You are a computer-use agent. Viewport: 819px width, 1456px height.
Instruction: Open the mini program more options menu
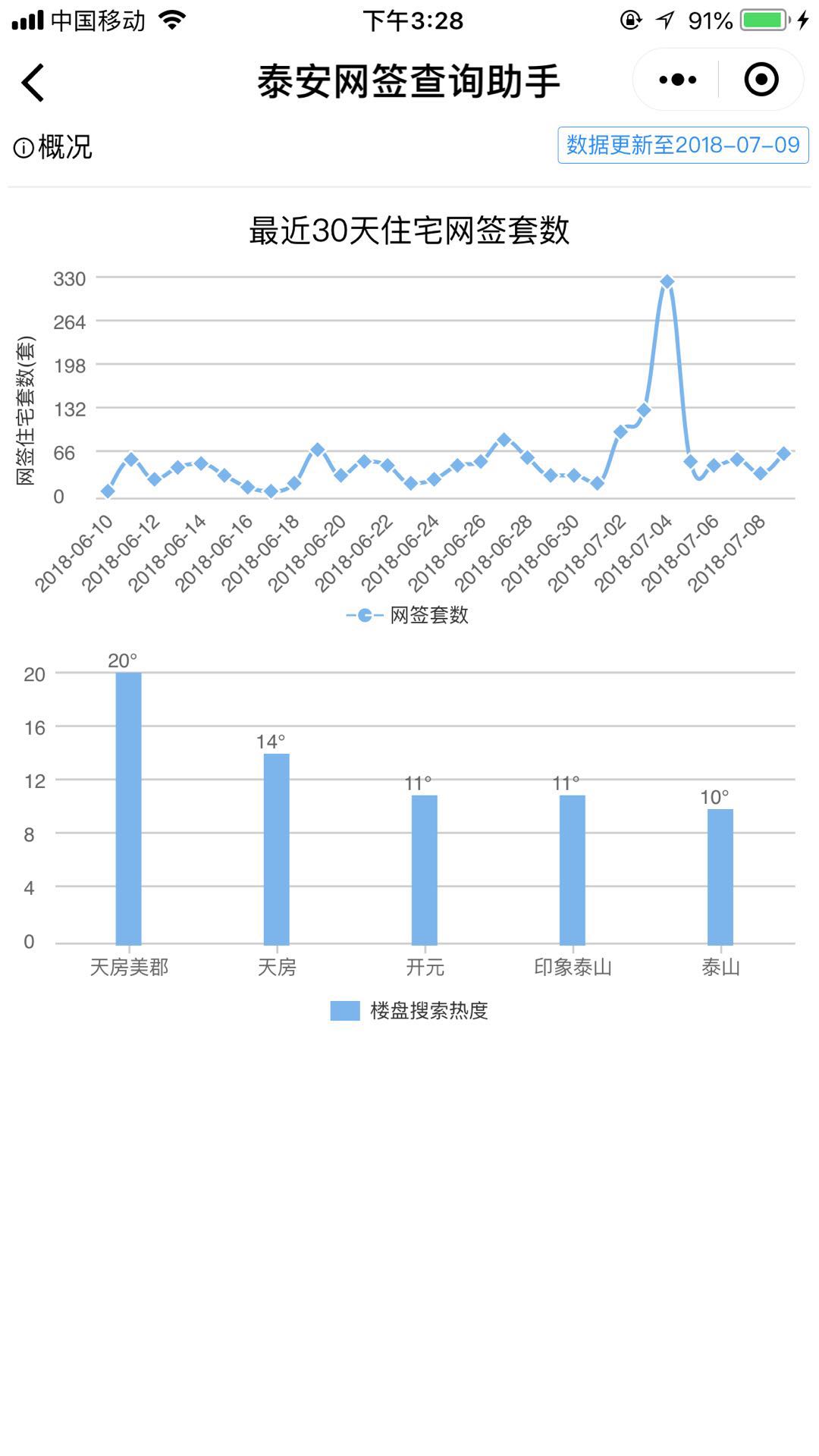(x=677, y=80)
